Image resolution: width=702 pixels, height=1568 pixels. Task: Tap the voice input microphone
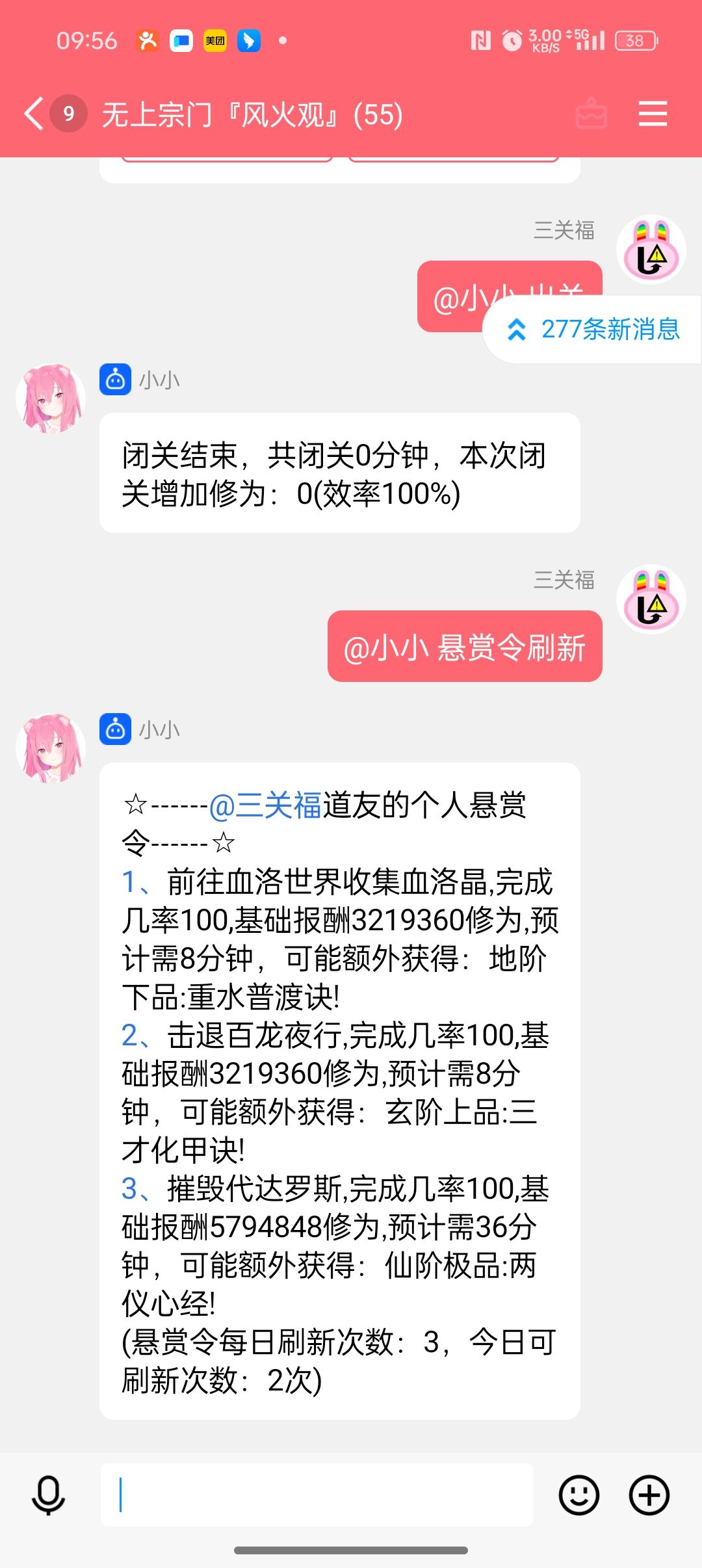click(49, 1495)
